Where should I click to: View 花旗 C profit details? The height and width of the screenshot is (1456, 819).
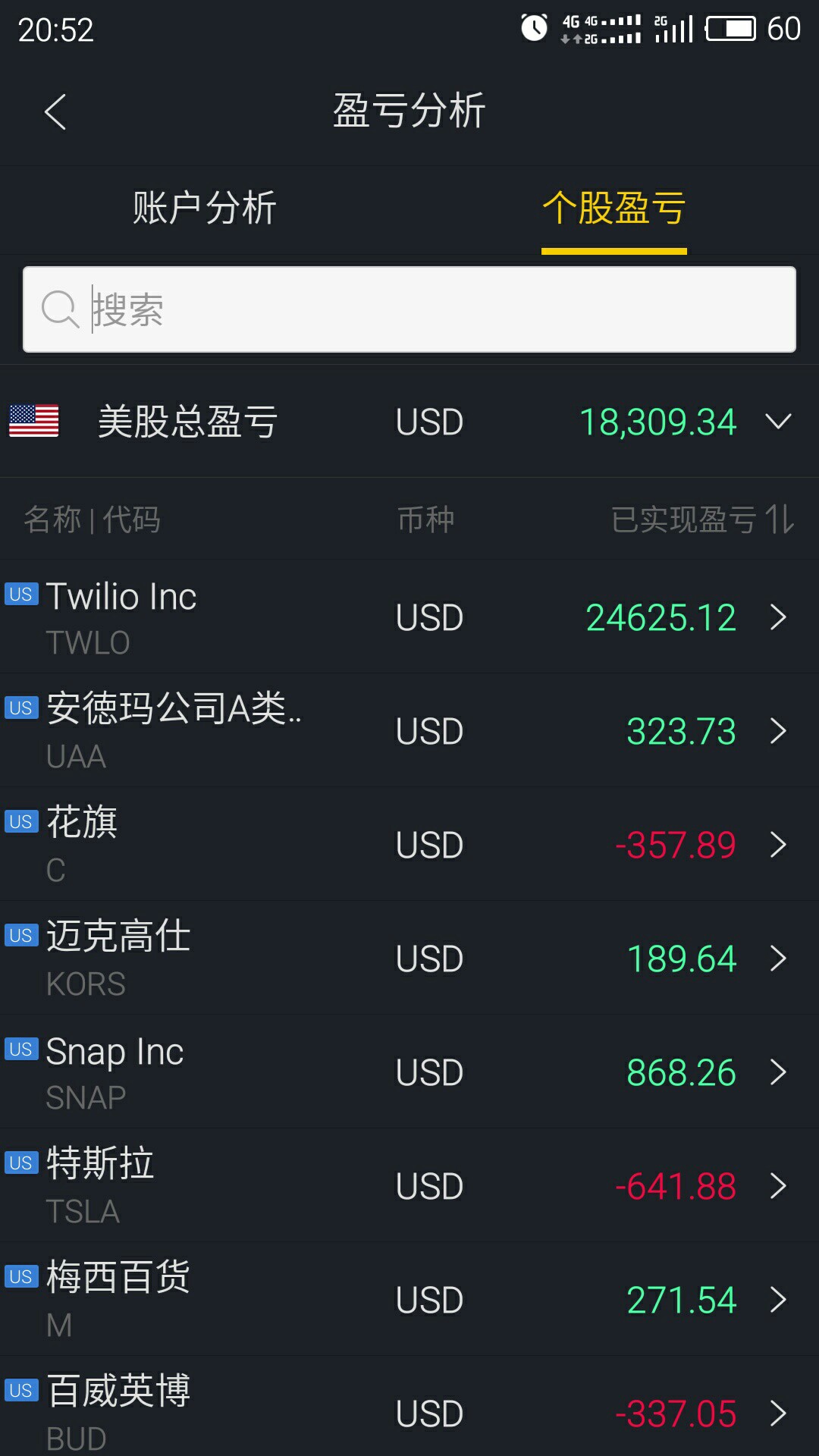[x=409, y=845]
